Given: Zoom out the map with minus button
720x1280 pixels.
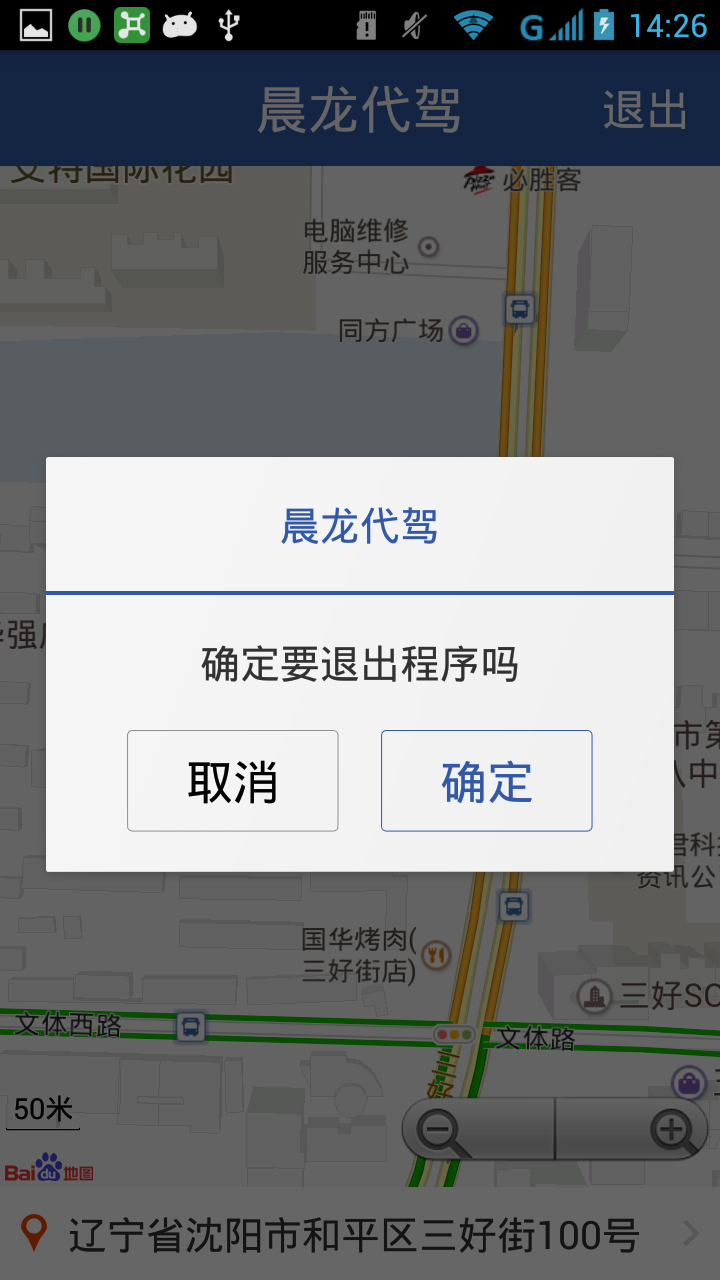Looking at the screenshot, I should pyautogui.click(x=478, y=1130).
